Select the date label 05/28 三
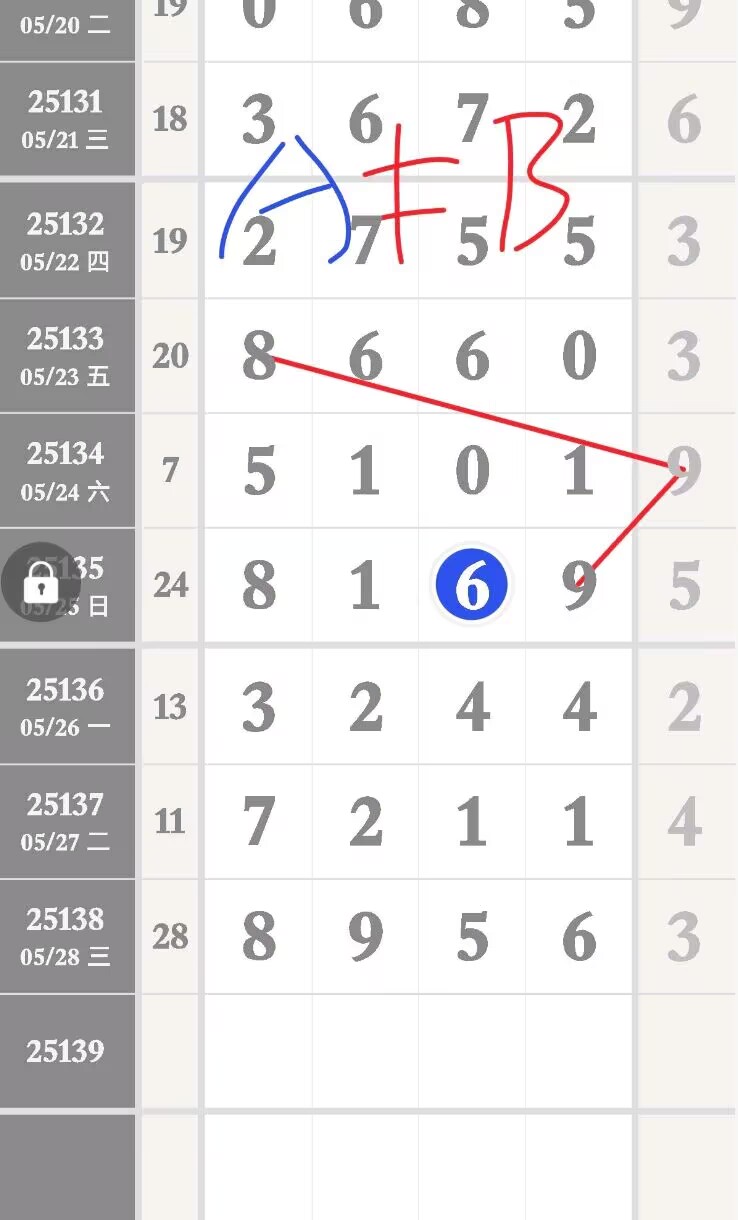 (x=67, y=955)
